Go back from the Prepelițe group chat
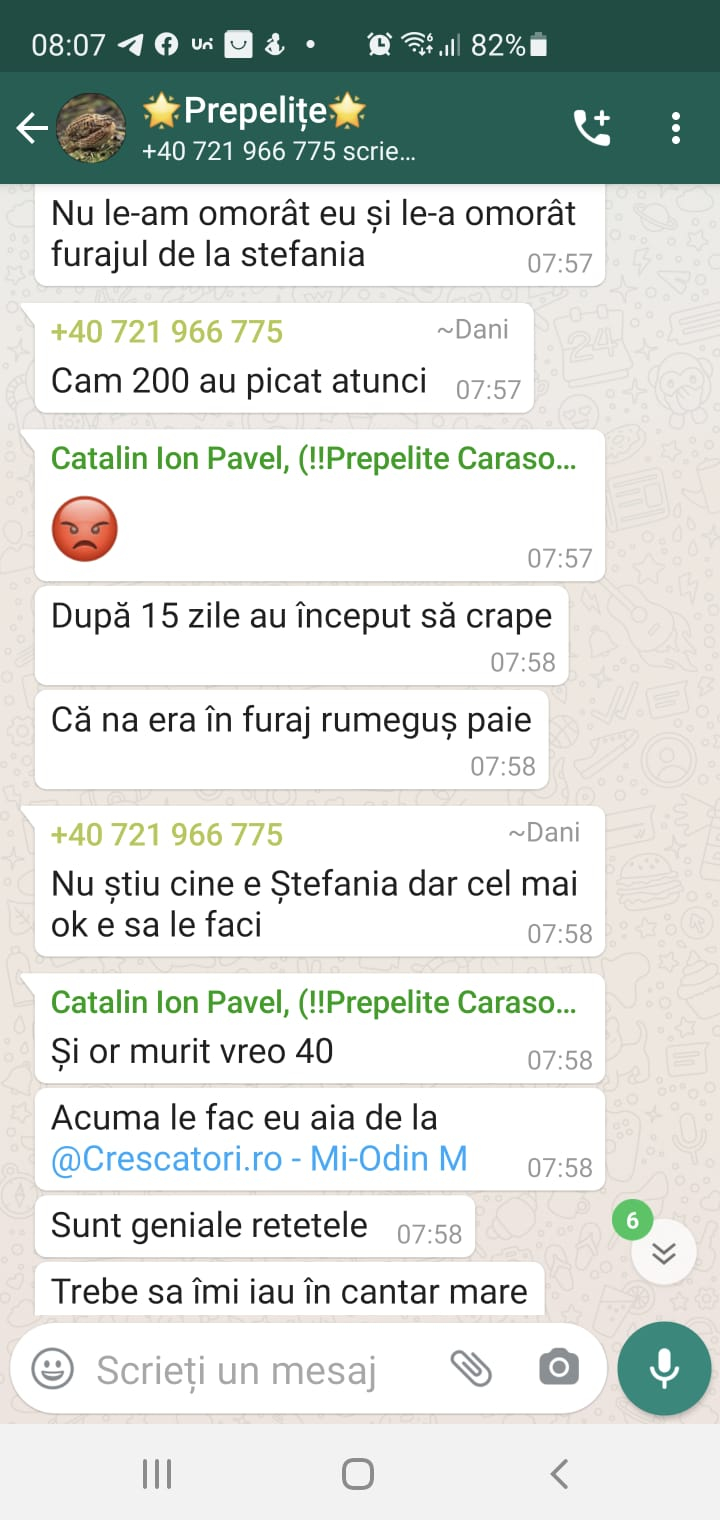Screen dimensions: 720x1520 31,128
